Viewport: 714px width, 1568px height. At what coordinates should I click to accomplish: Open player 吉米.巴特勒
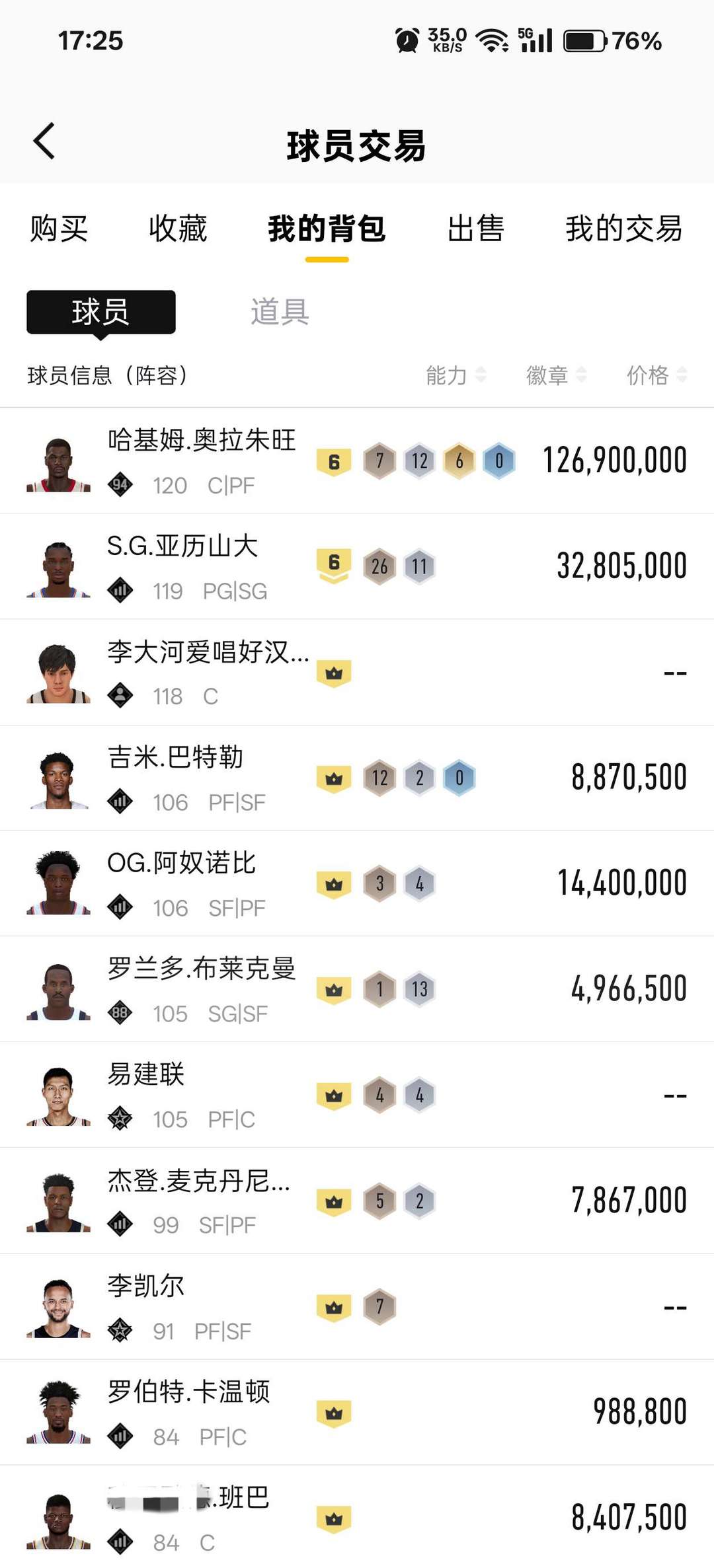pos(357,778)
